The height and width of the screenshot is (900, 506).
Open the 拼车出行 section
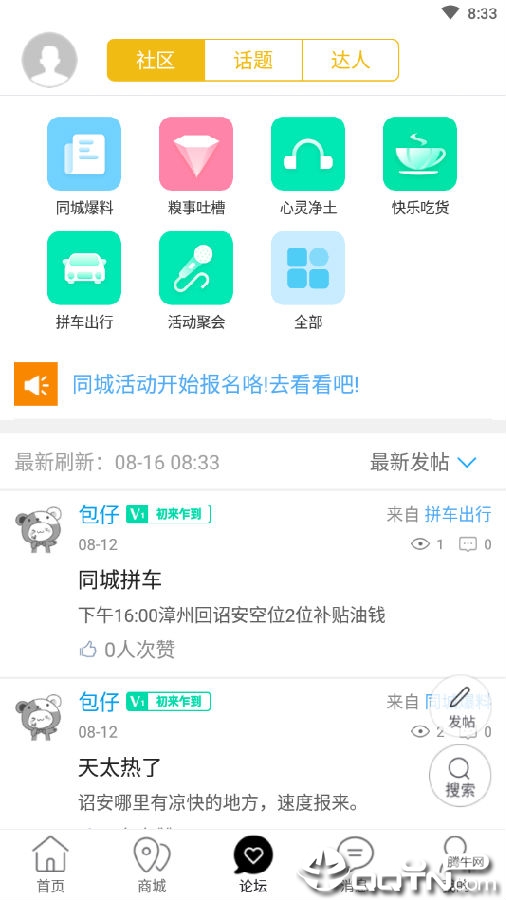click(x=84, y=280)
